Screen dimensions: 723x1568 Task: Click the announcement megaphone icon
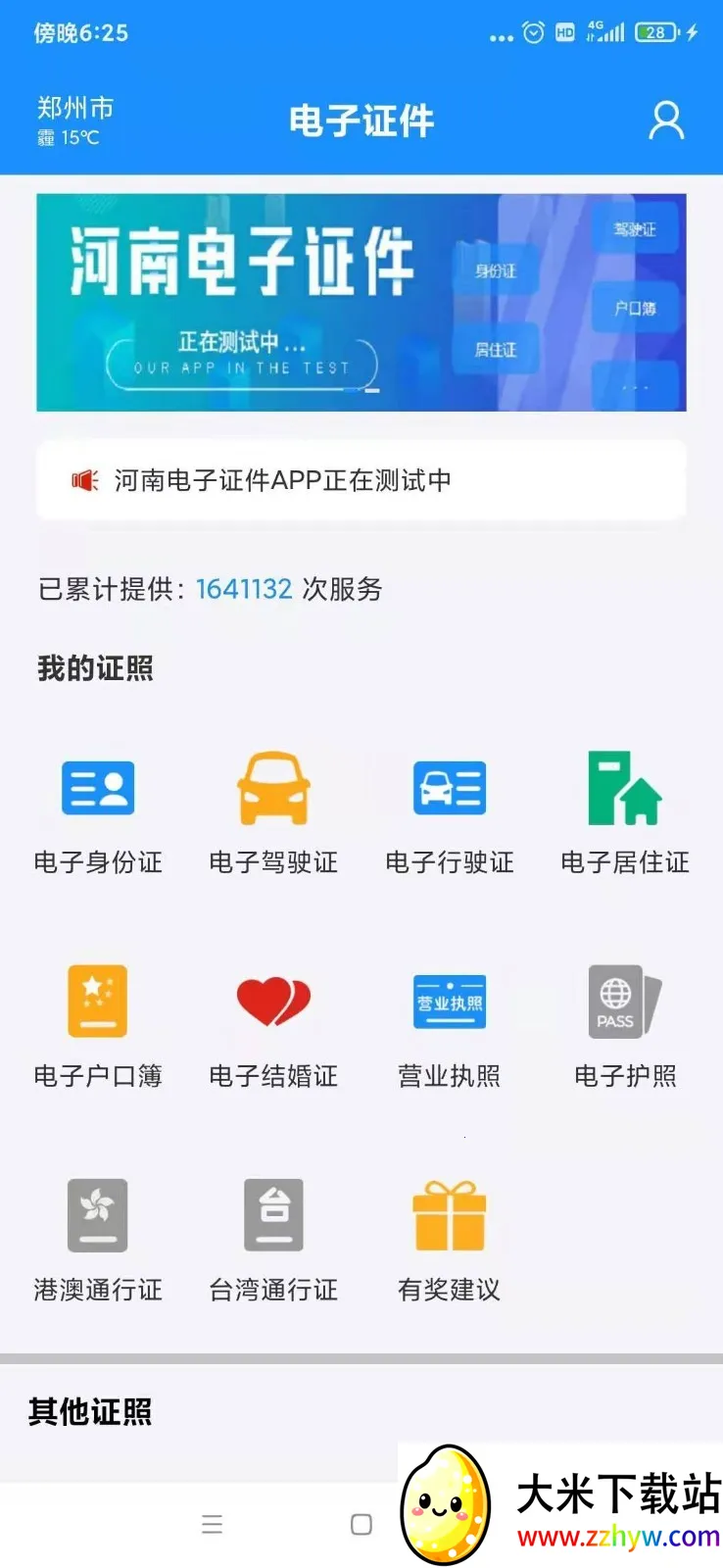tap(86, 479)
